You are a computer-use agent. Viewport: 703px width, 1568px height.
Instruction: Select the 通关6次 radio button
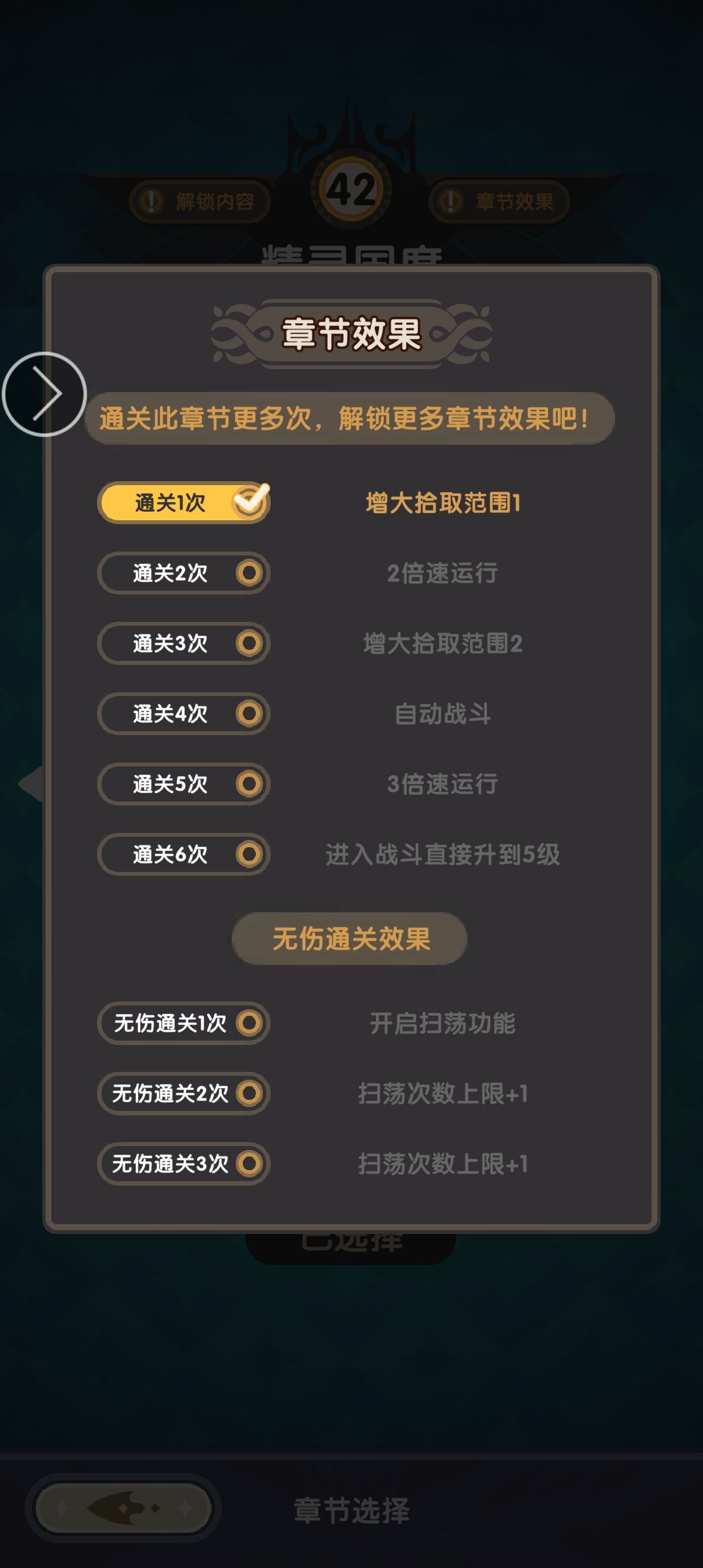(249, 854)
